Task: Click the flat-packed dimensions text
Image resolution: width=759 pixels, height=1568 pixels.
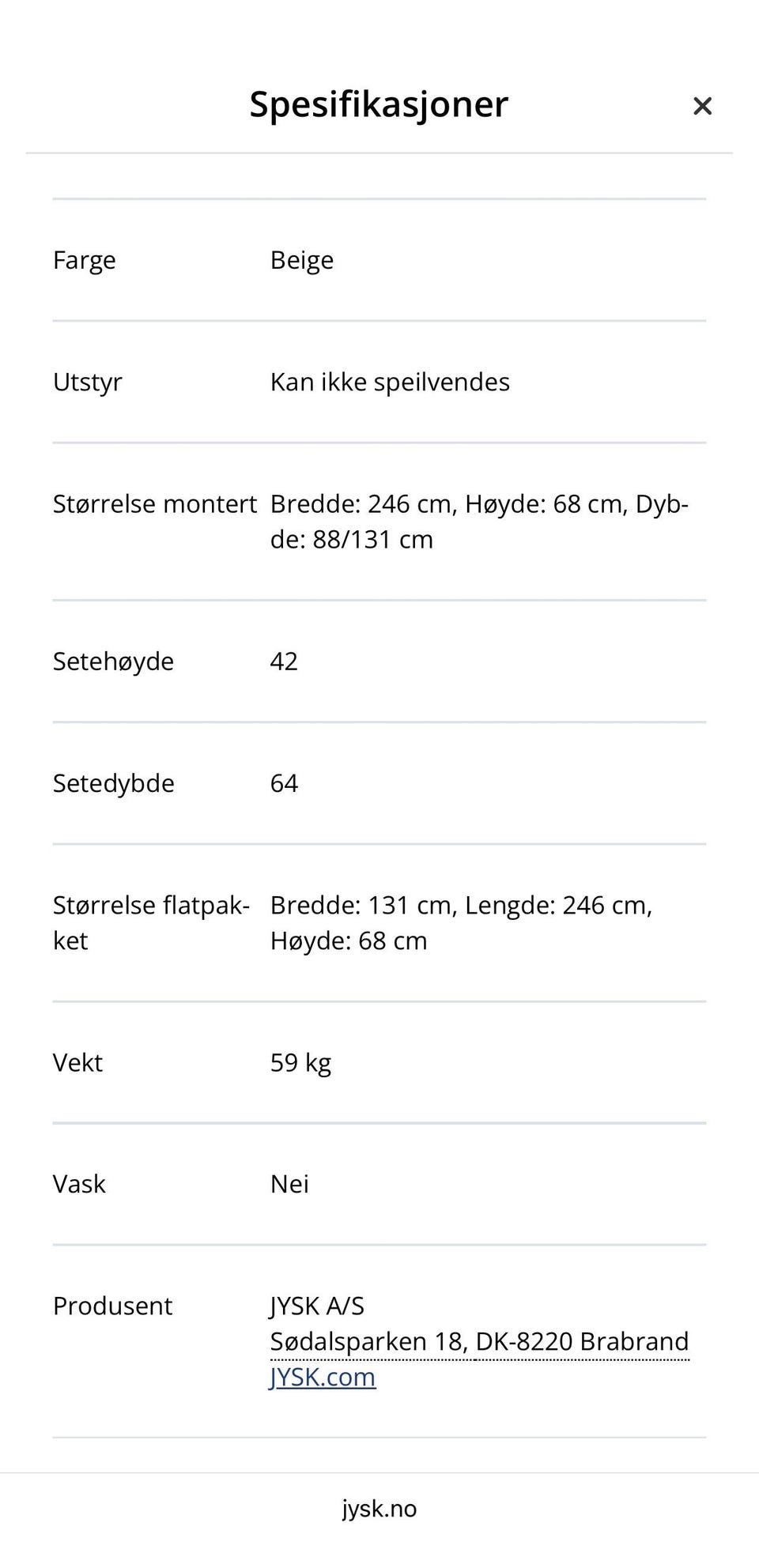Action: coord(462,922)
